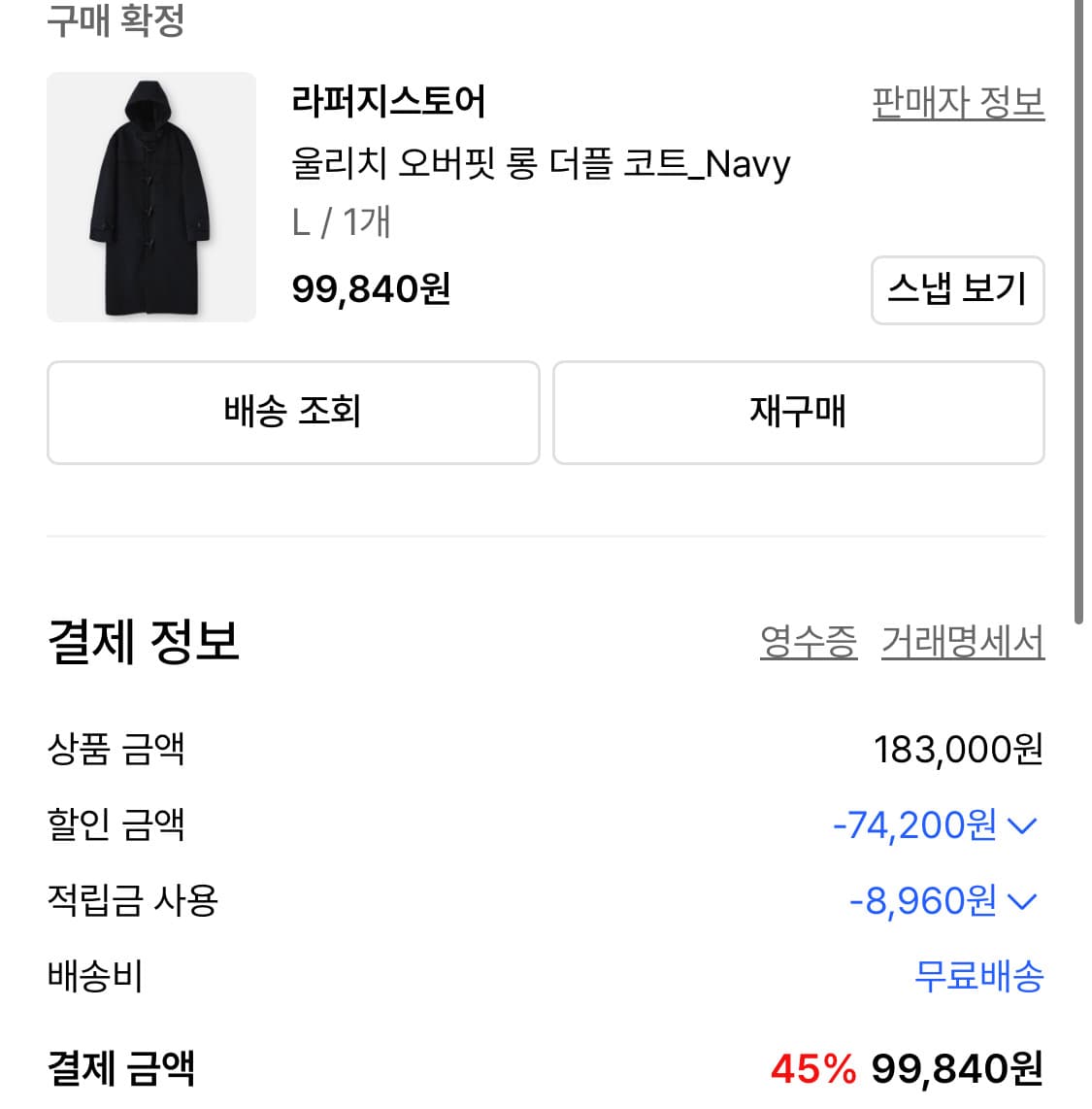Click the product thumbnail of the duffle coat
The width and height of the screenshot is (1092, 1109).
pyautogui.click(x=150, y=196)
